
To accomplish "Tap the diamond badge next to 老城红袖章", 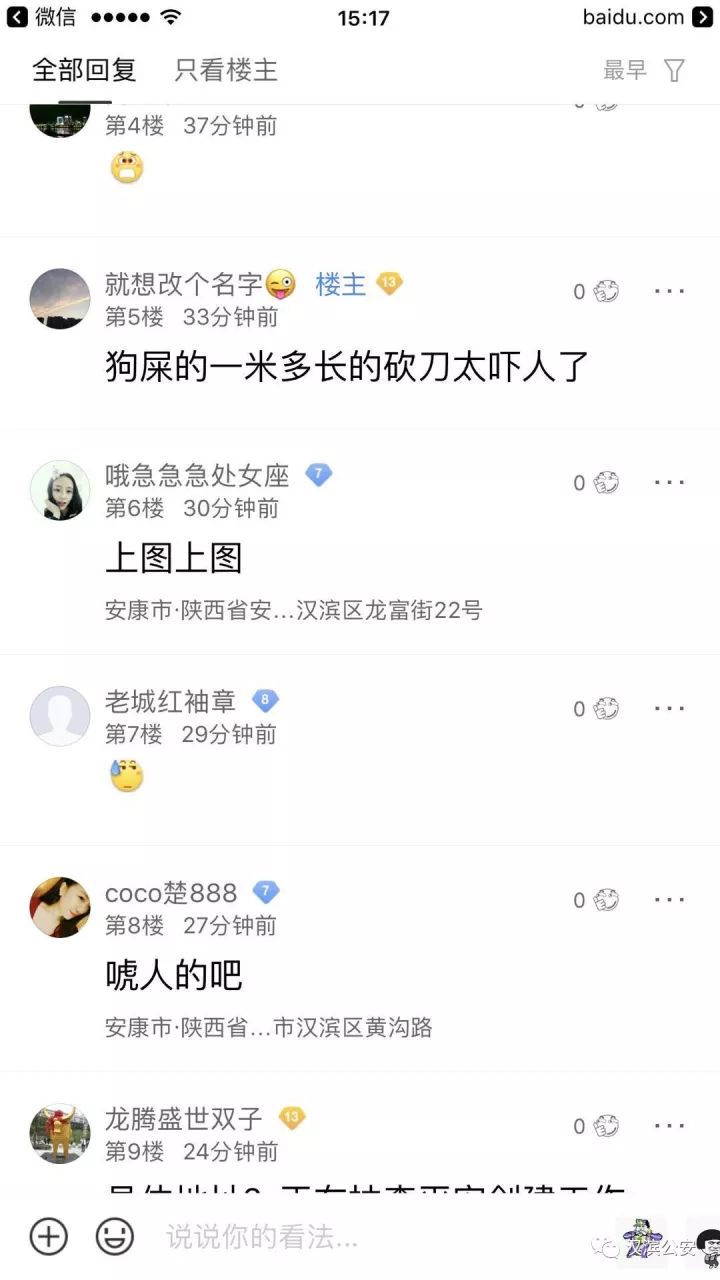I will coord(264,702).
